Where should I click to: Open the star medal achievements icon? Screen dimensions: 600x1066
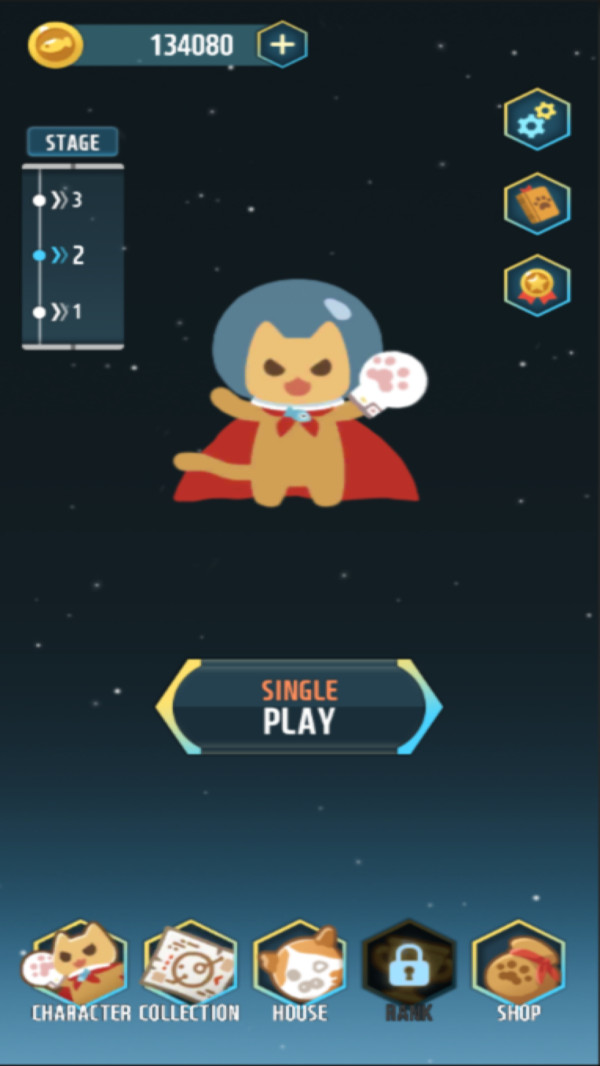pos(537,286)
